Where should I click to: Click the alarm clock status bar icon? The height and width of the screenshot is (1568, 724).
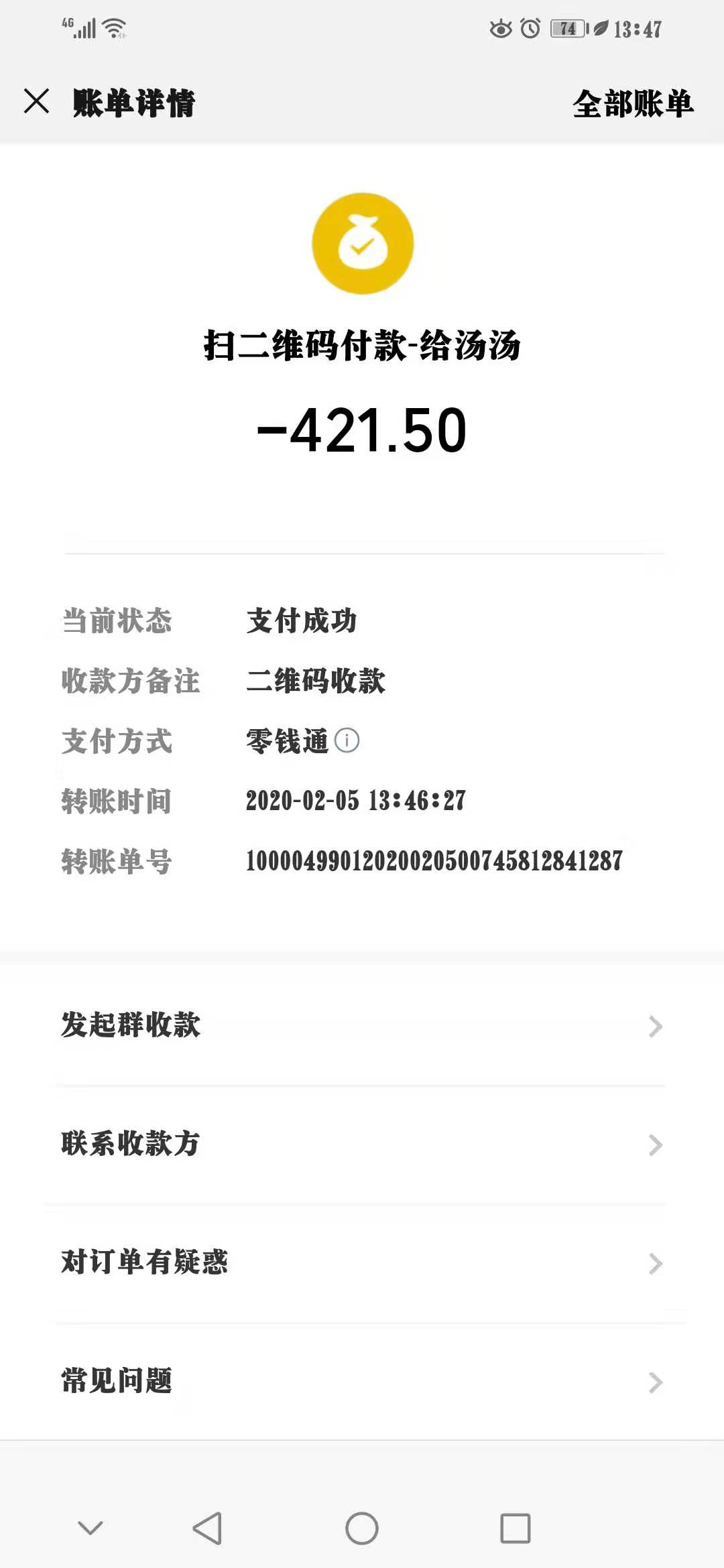530,28
